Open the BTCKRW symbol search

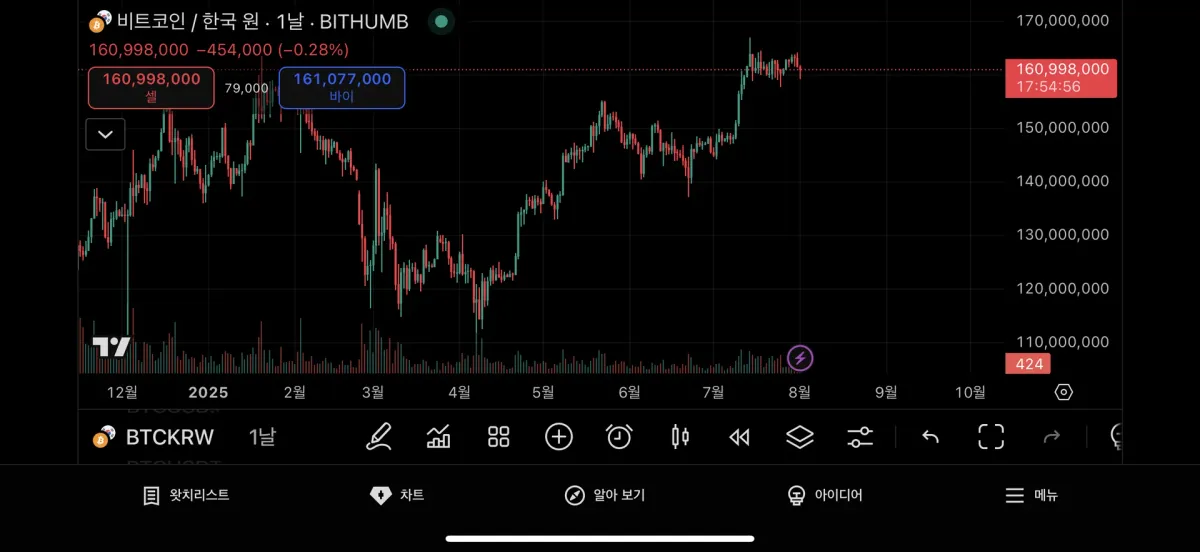point(154,437)
